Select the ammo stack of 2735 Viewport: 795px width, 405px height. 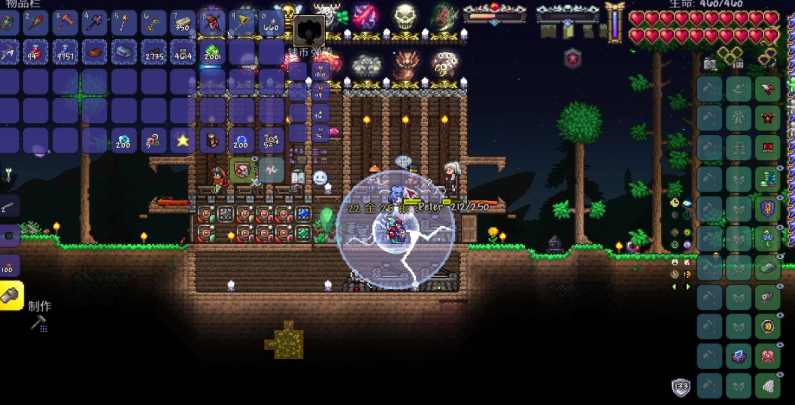click(x=154, y=51)
